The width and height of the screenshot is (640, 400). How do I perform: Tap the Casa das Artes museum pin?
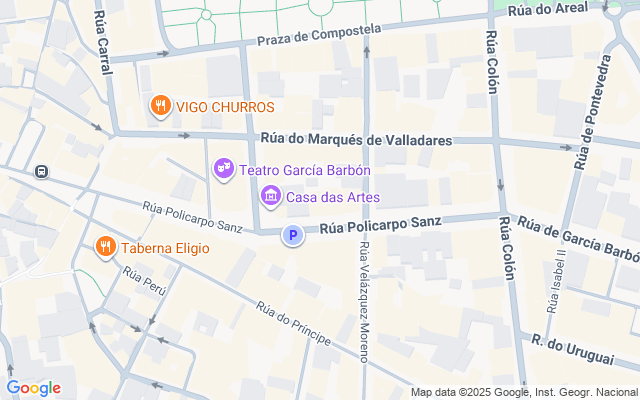point(271,197)
